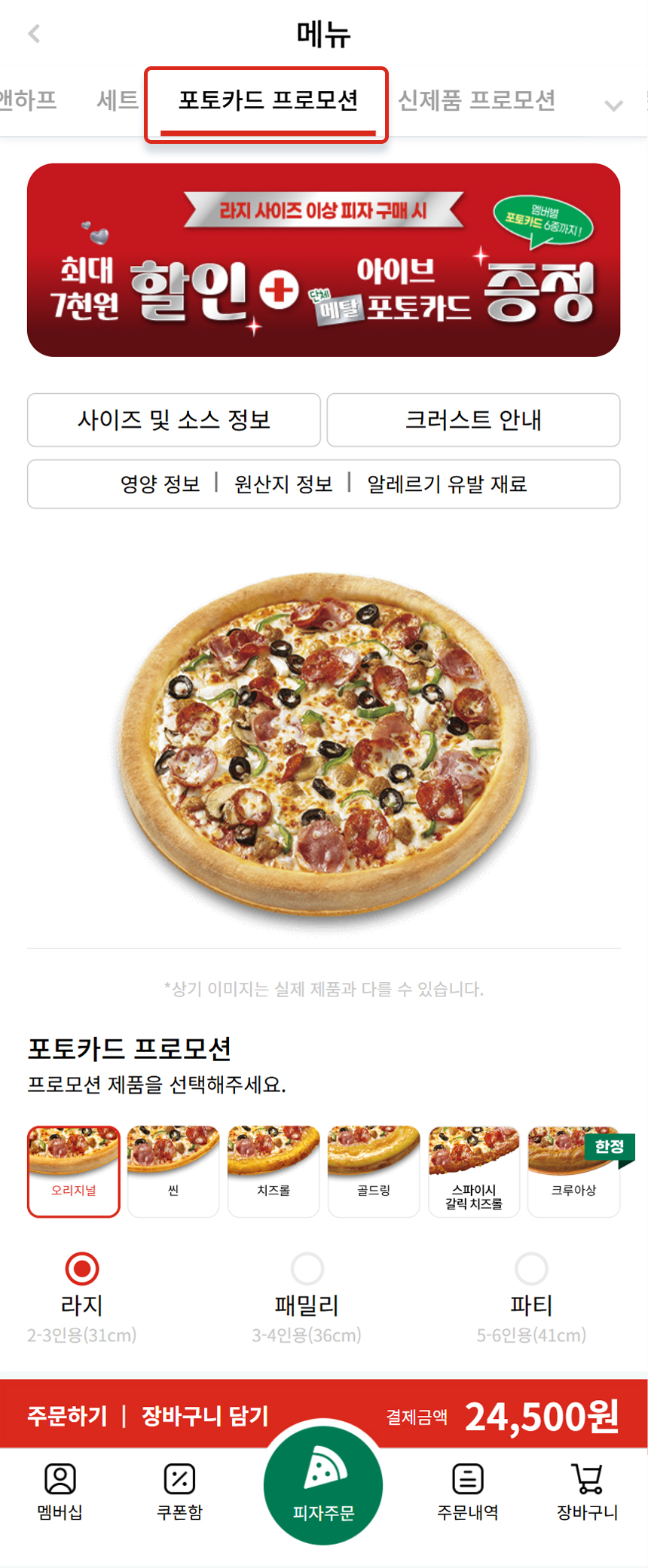Go back from the 메뉴 screen

click(34, 34)
